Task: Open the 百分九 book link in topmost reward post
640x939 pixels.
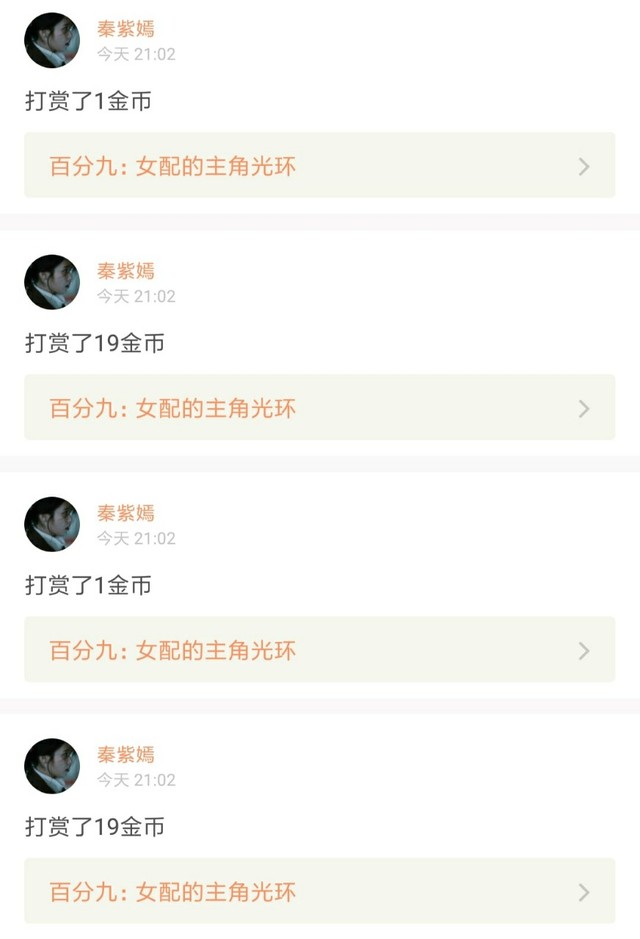Action: [x=319, y=165]
